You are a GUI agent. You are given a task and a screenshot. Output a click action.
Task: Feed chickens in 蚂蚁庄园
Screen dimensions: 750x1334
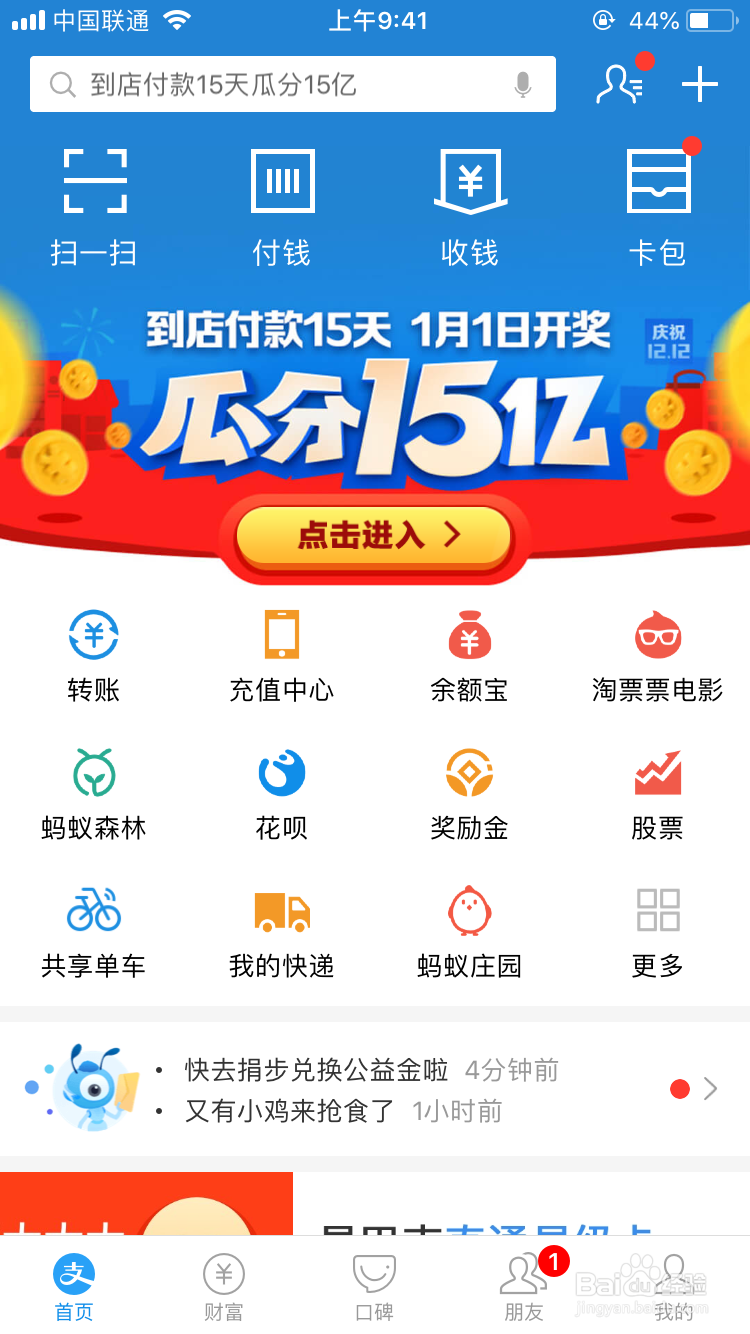(469, 928)
